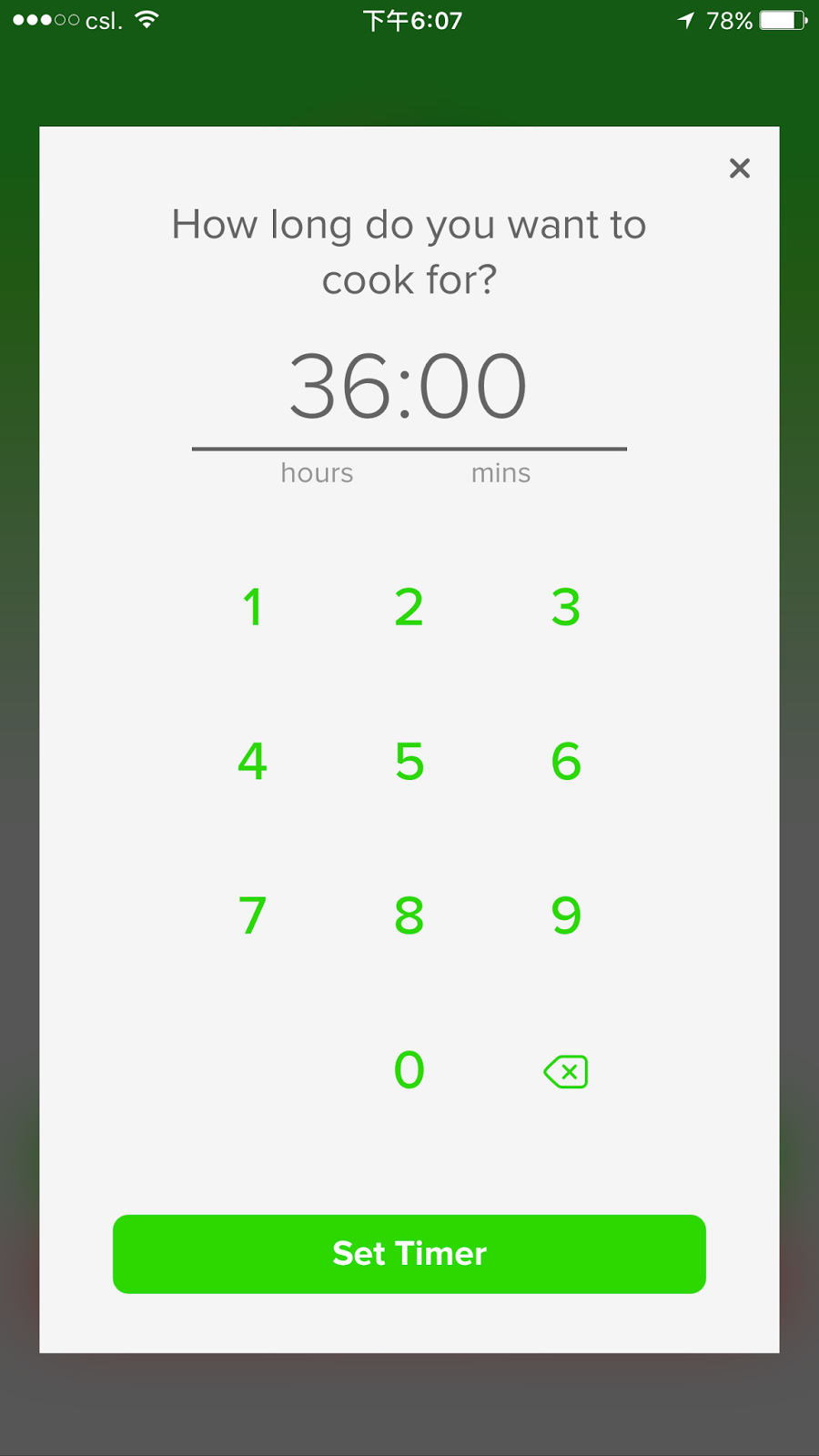
Task: Enter digit 4 on the keypad
Action: [253, 761]
